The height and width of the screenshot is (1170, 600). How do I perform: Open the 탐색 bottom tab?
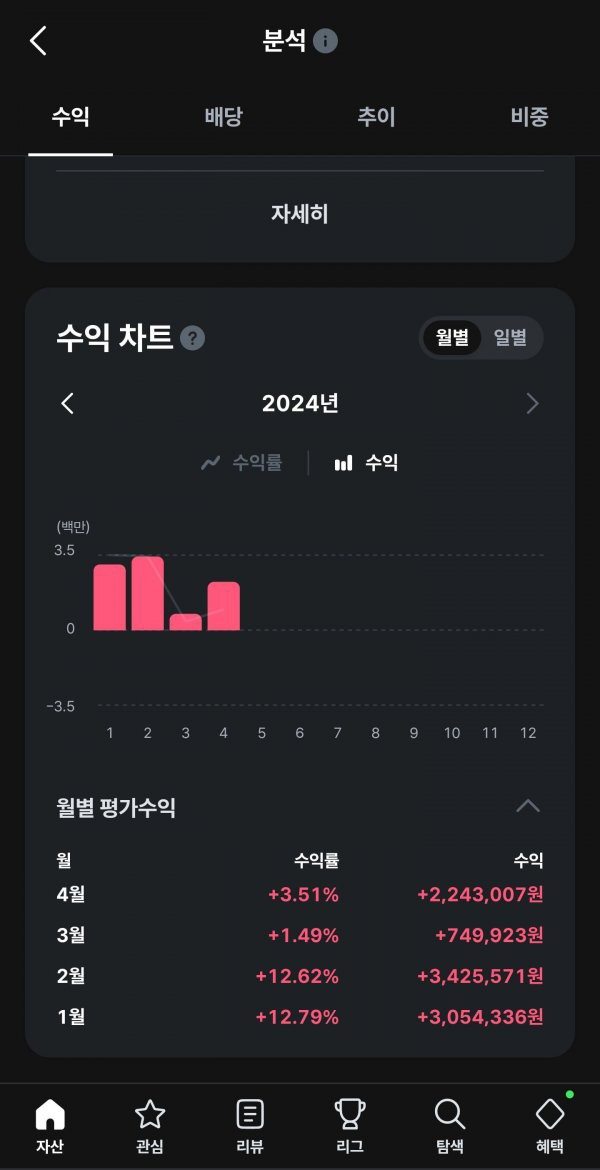(x=450, y=1126)
